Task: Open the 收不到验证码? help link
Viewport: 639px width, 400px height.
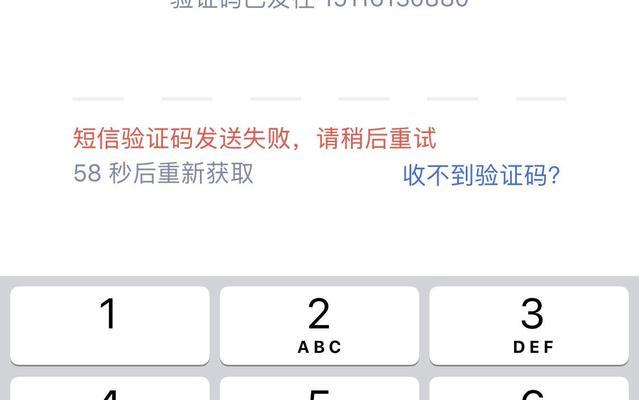Action: [481, 176]
